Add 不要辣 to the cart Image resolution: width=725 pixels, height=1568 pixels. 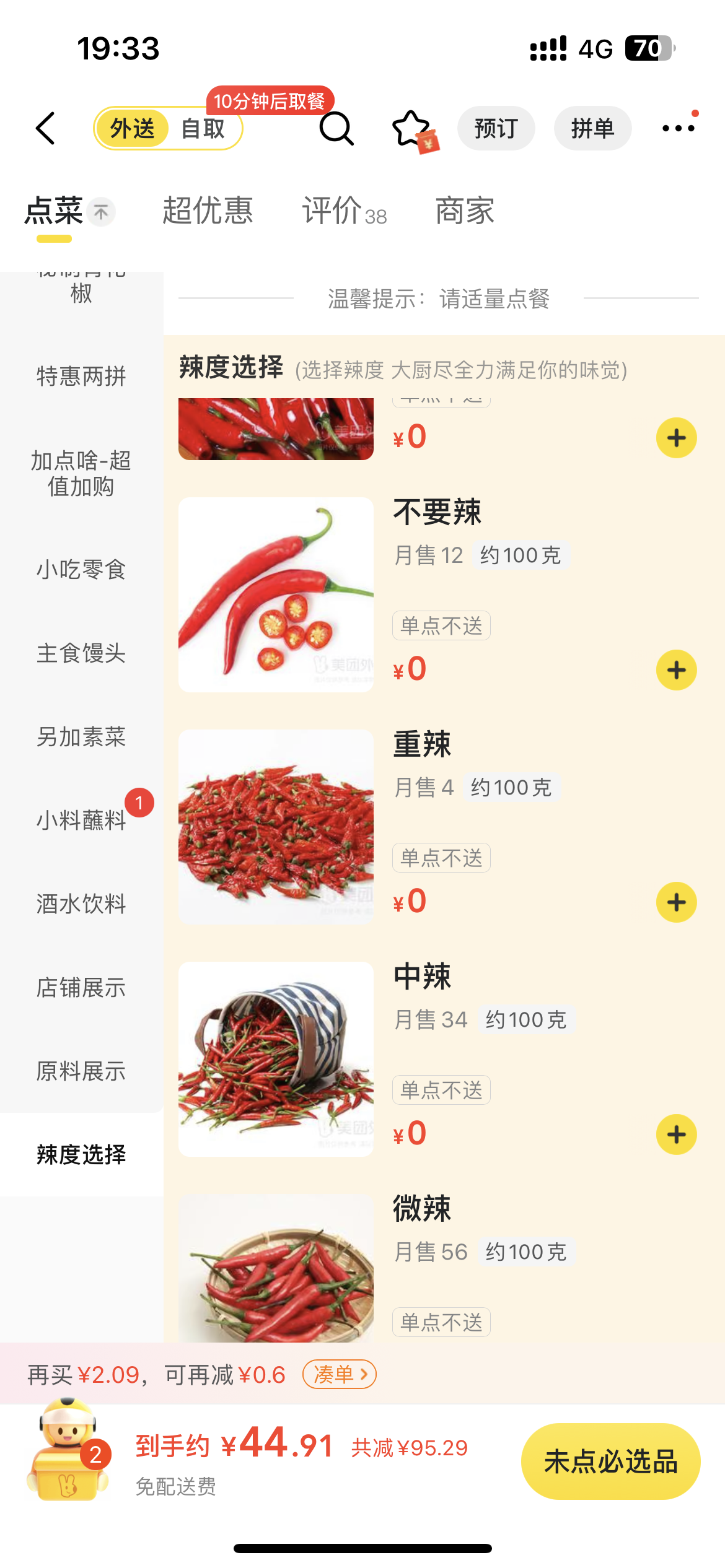tap(676, 670)
